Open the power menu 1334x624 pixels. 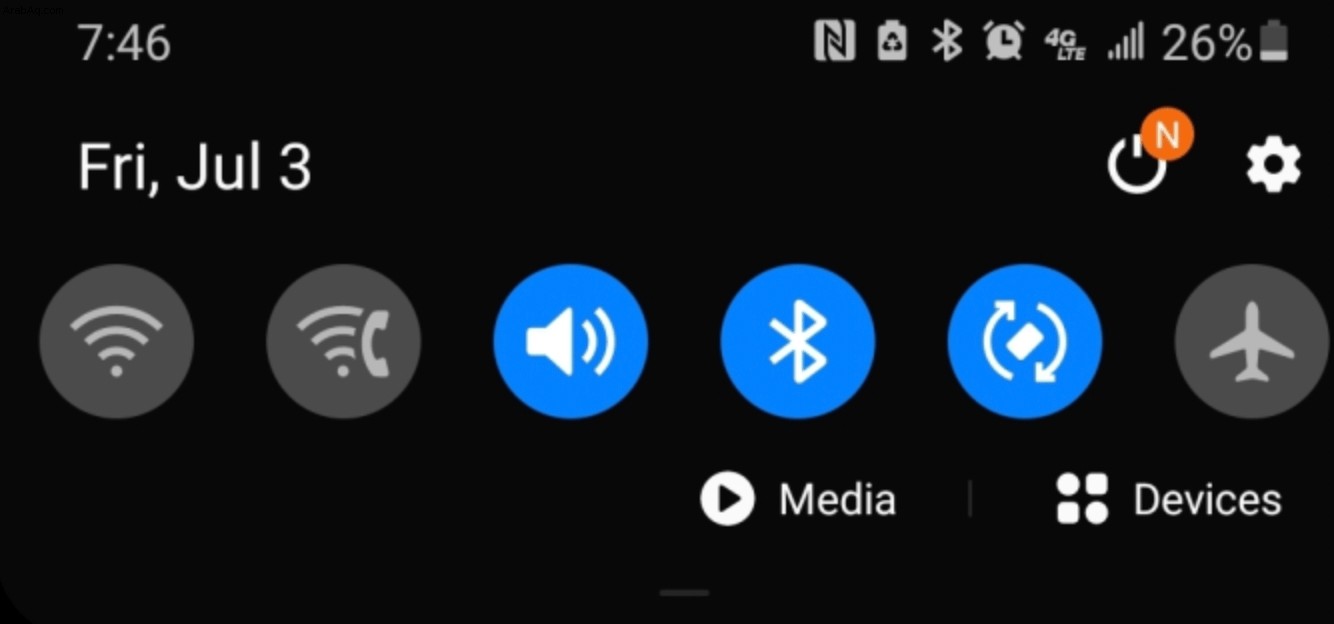pyautogui.click(x=1138, y=165)
